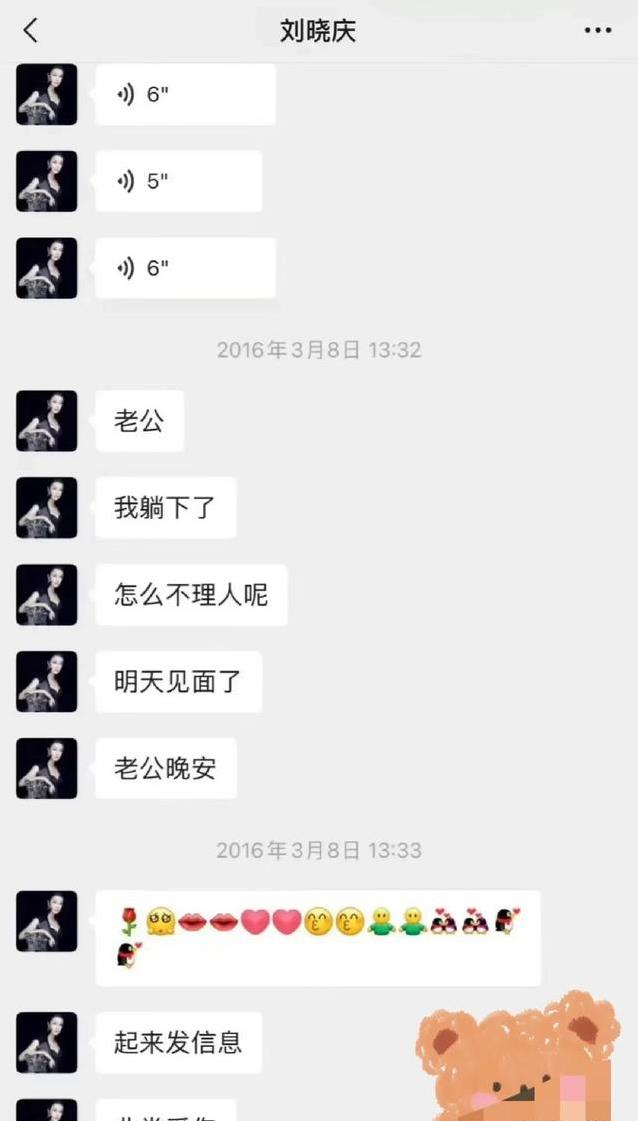Image resolution: width=638 pixels, height=1121 pixels.
Task: Open the three-dot chat info menu
Action: (x=597, y=31)
